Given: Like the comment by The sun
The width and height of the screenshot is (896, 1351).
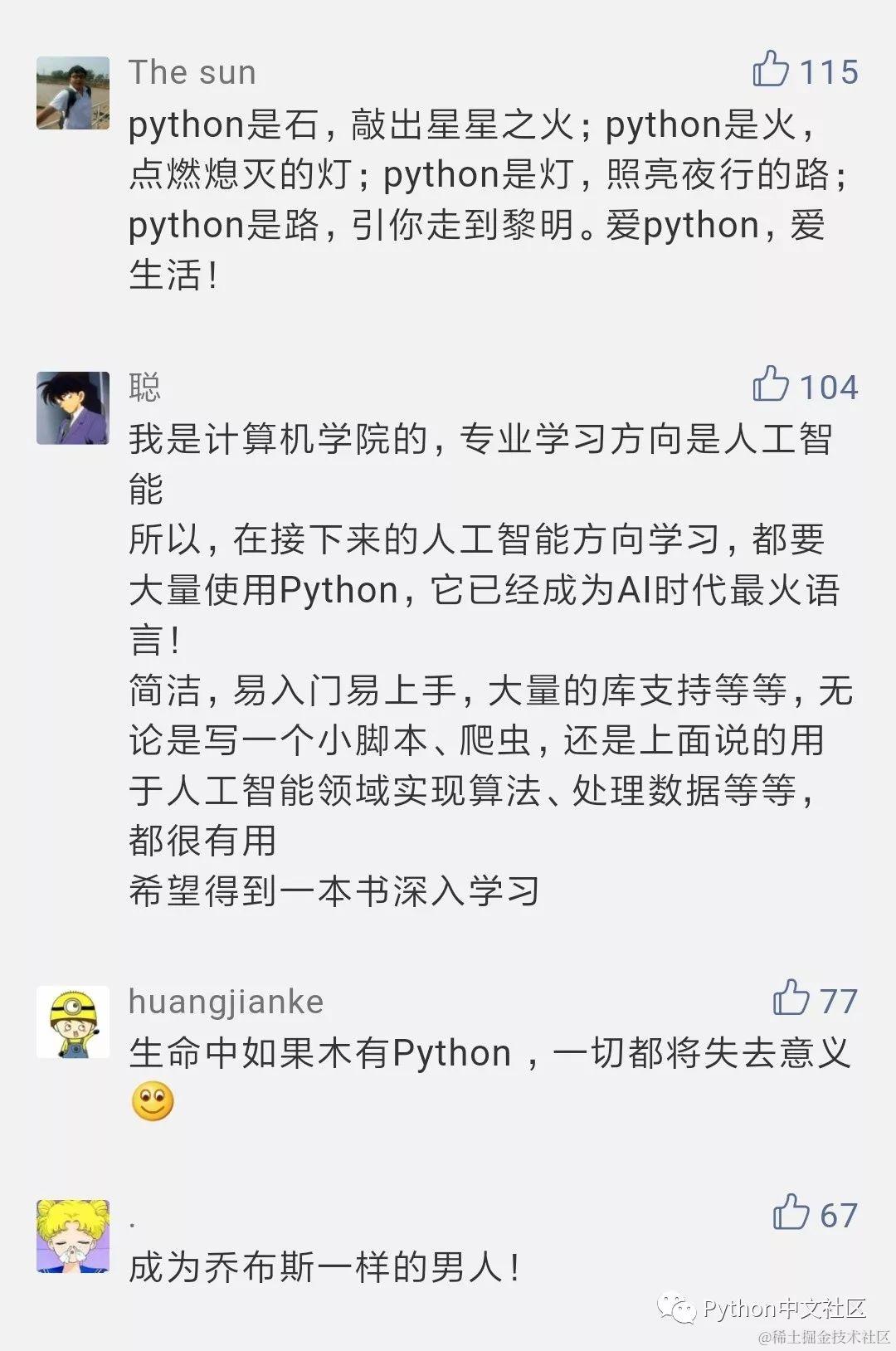Looking at the screenshot, I should click(x=771, y=70).
